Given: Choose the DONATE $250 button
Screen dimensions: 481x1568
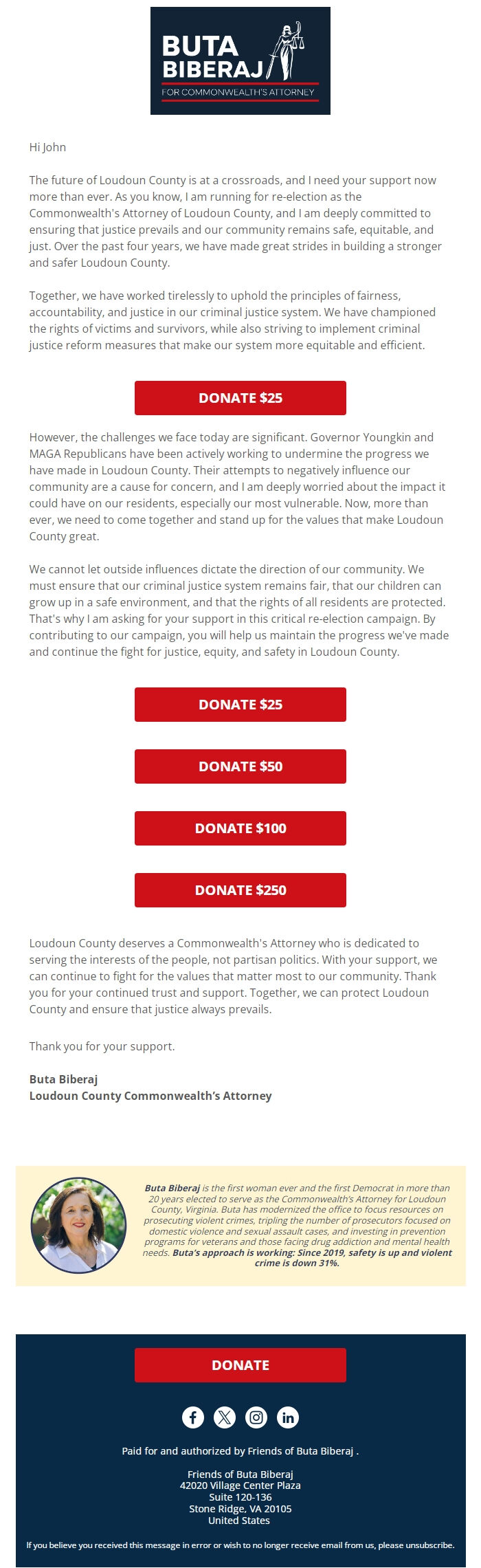Looking at the screenshot, I should (x=240, y=890).
